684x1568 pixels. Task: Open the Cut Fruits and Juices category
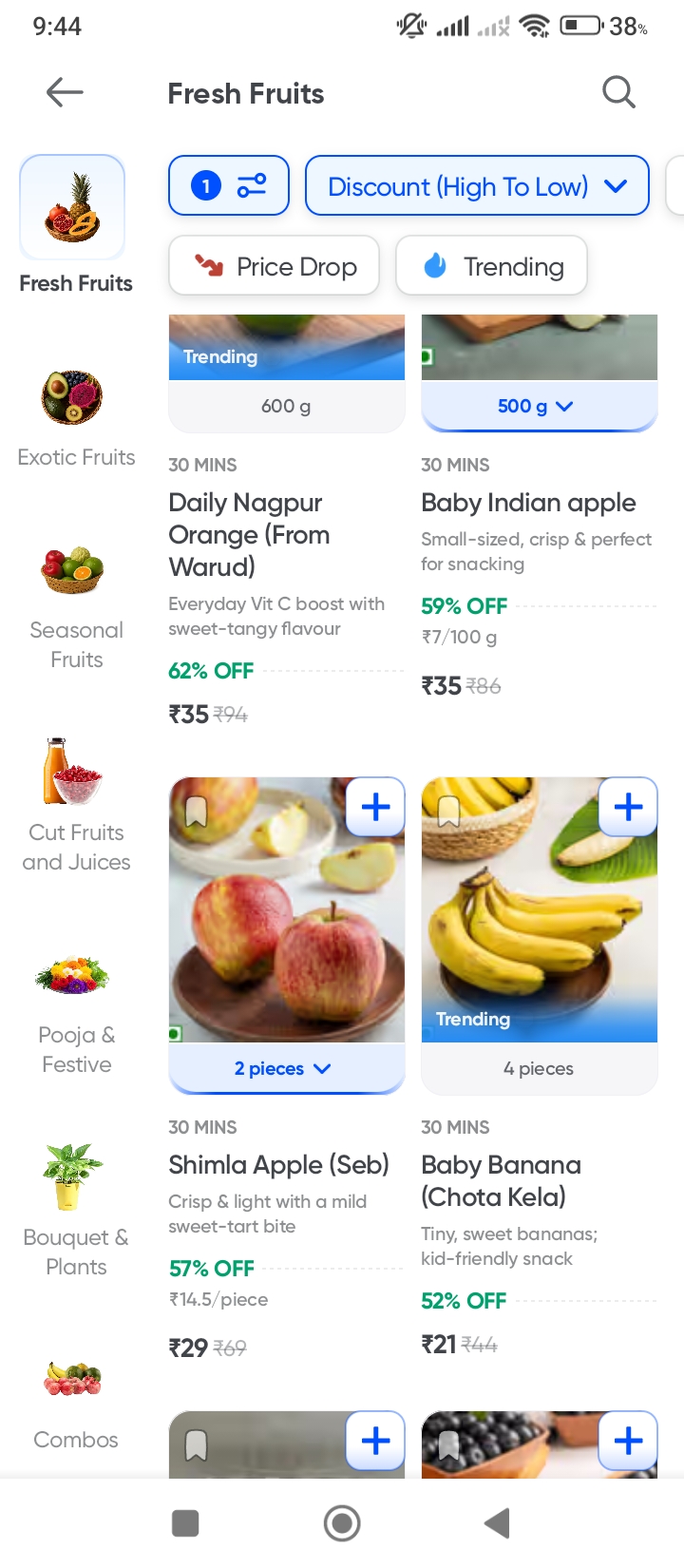click(76, 806)
